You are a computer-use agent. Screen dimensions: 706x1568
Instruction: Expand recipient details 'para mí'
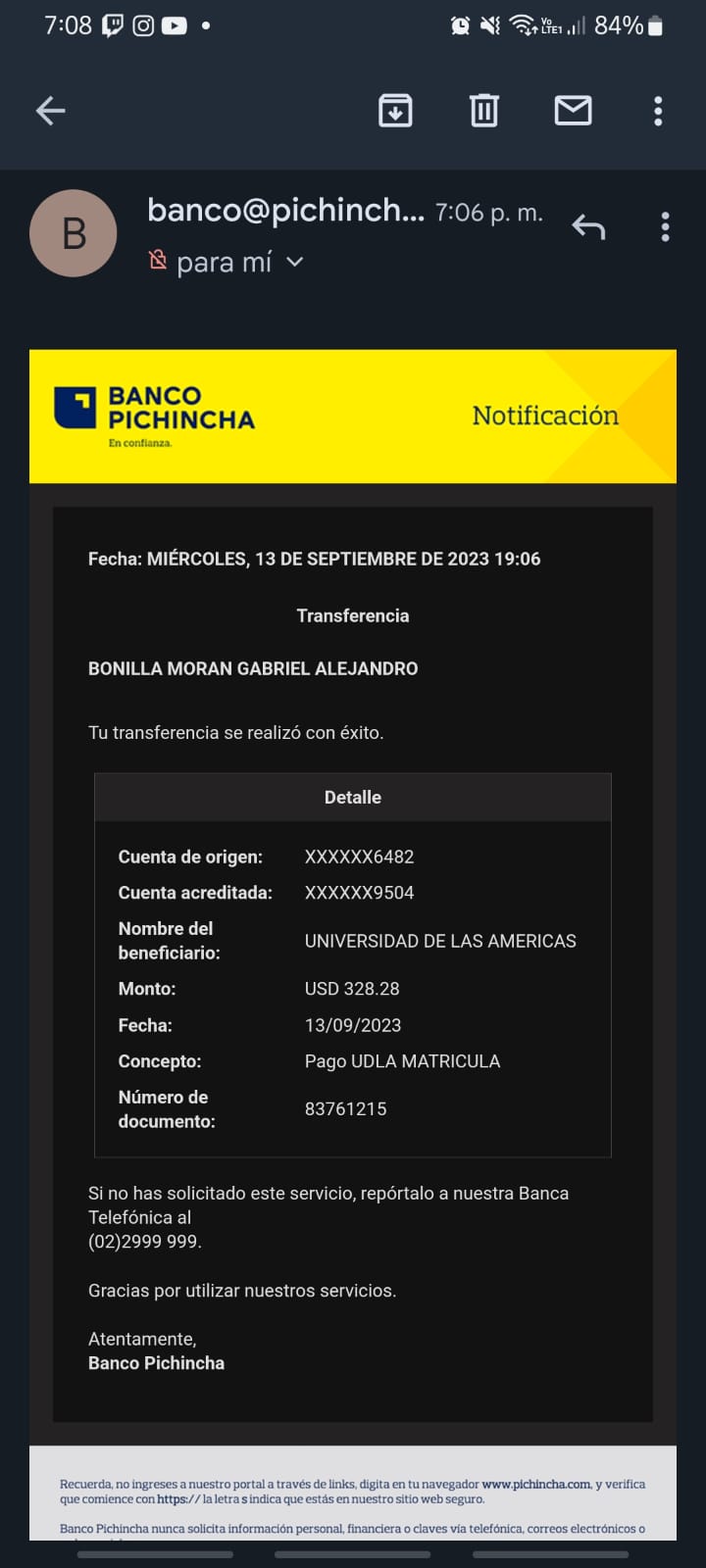[294, 263]
